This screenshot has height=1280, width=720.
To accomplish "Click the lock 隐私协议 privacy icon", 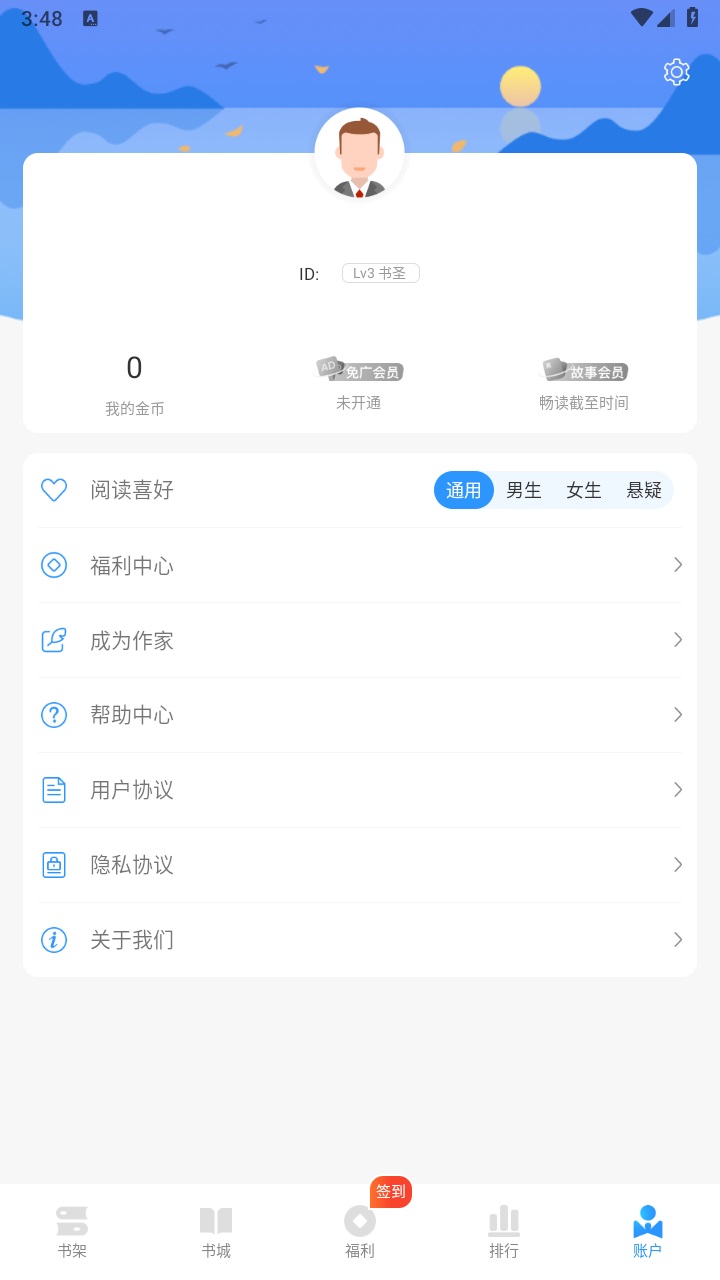I will tap(53, 864).
